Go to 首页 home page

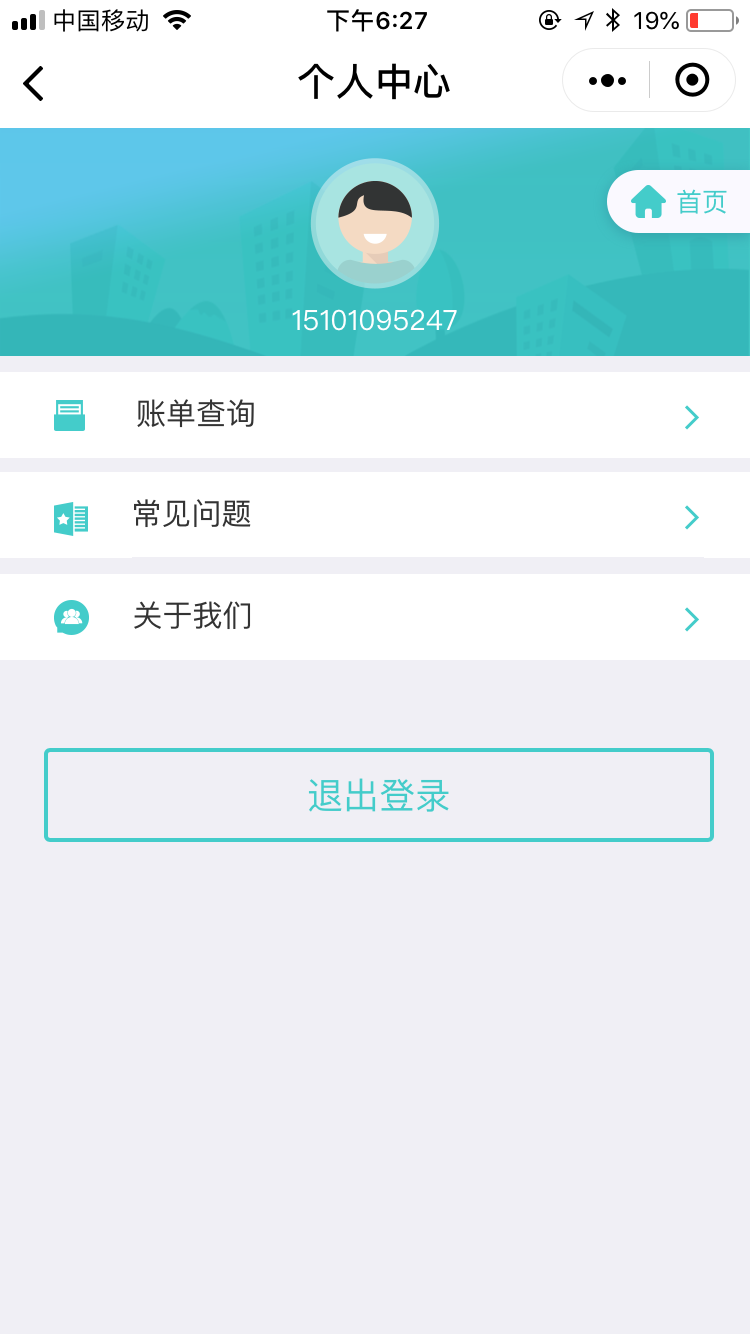pos(680,202)
